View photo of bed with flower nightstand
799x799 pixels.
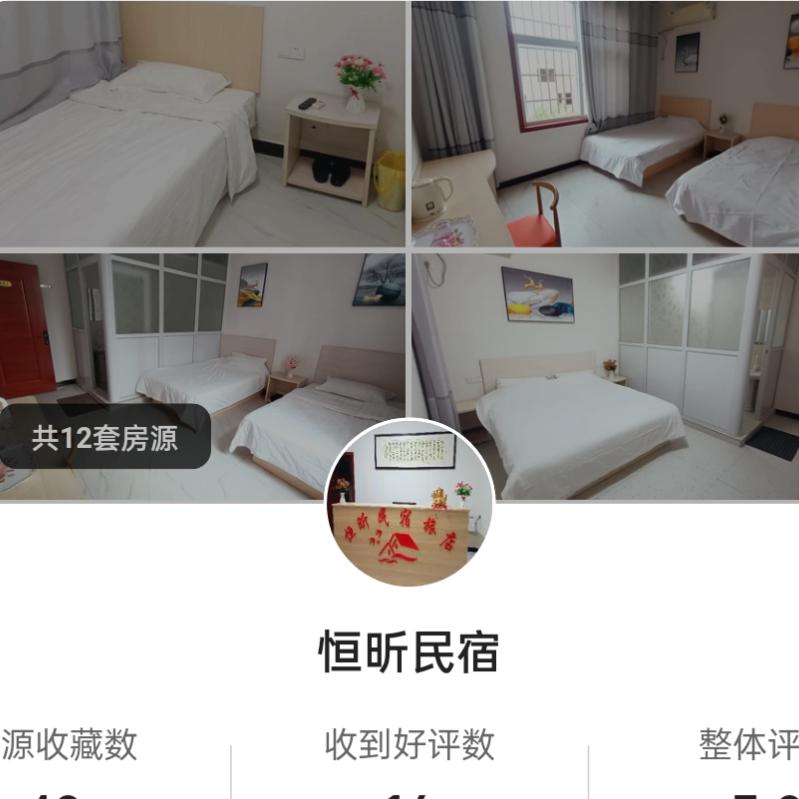coord(202,122)
